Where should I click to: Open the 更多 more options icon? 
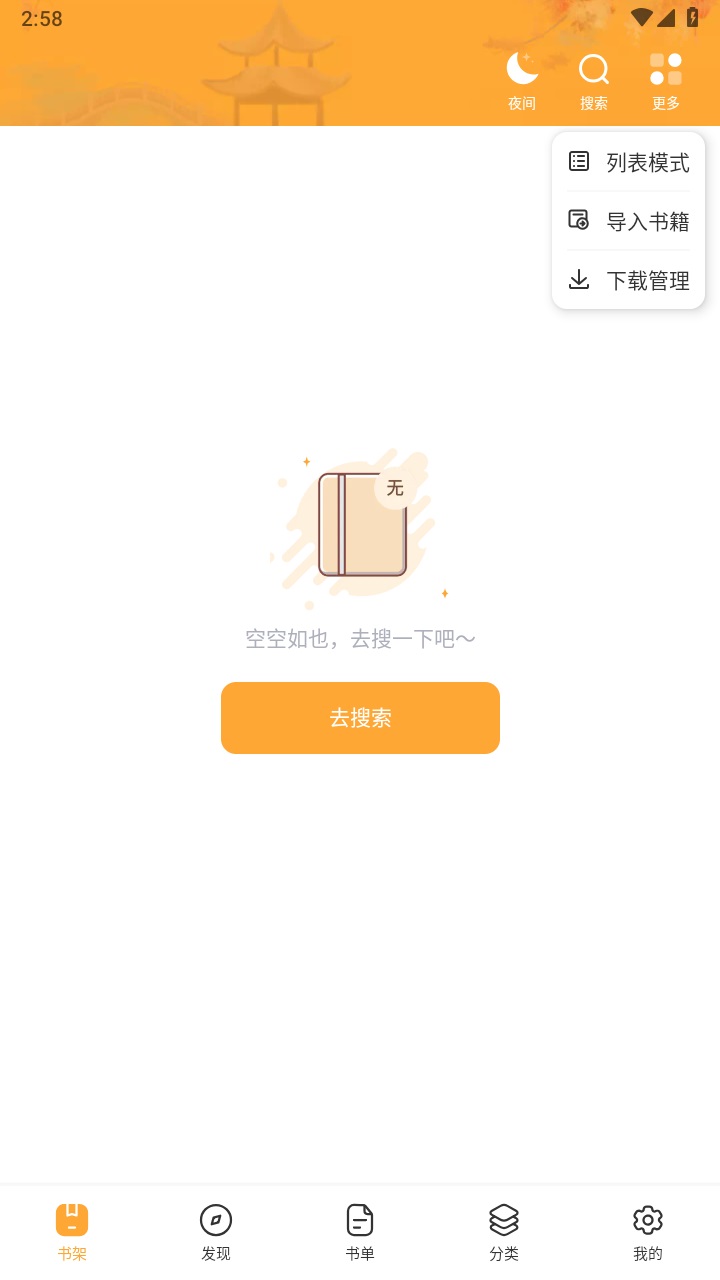(665, 70)
